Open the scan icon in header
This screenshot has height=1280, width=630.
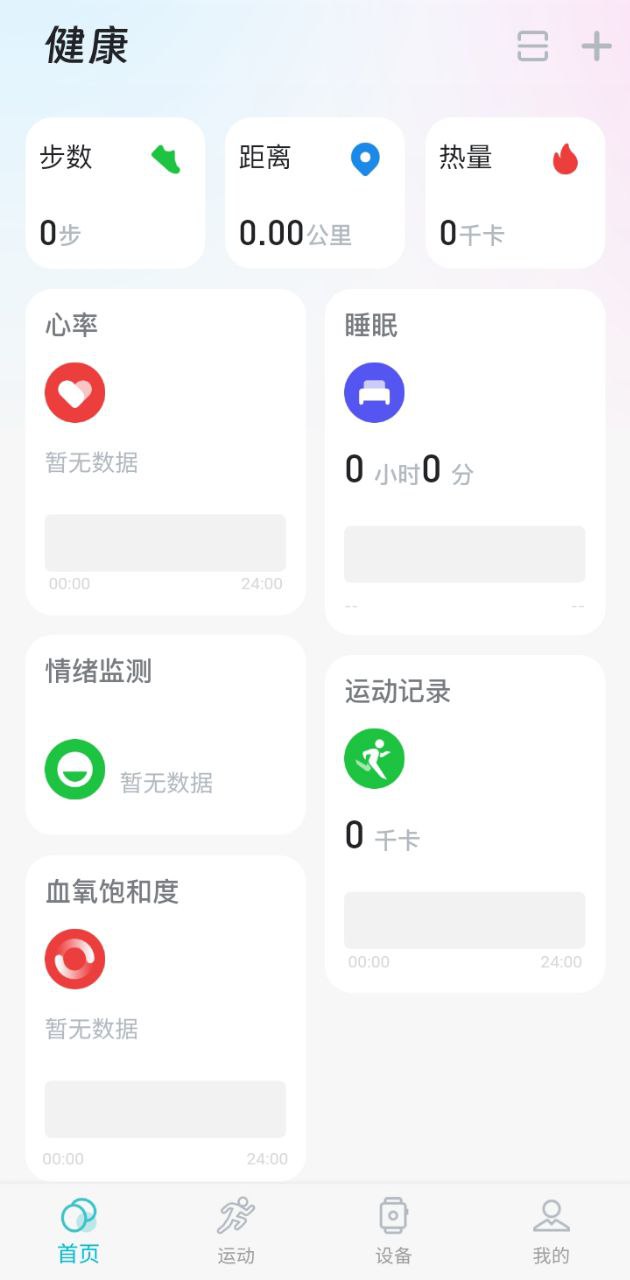click(x=532, y=46)
